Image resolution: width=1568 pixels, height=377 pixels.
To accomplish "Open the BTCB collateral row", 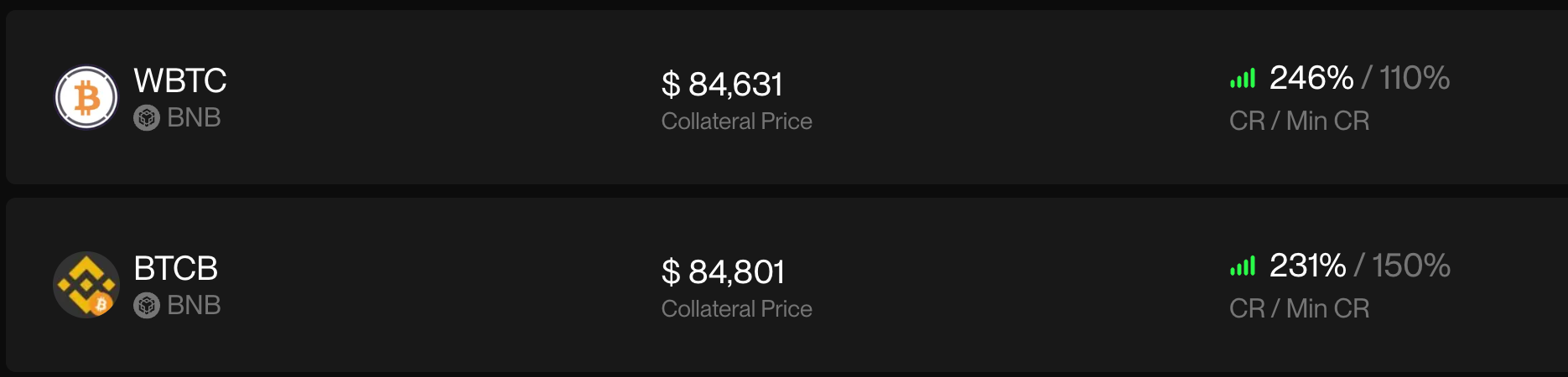I will 175,269.
